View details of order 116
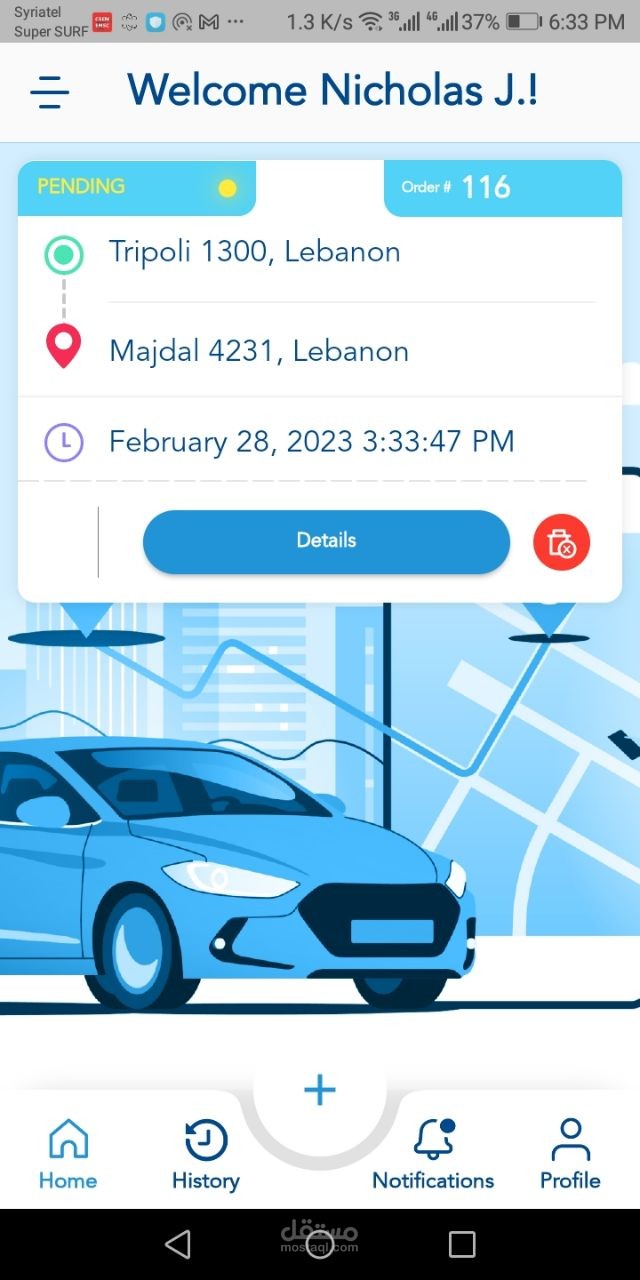Viewport: 640px width, 1280px height. (326, 541)
